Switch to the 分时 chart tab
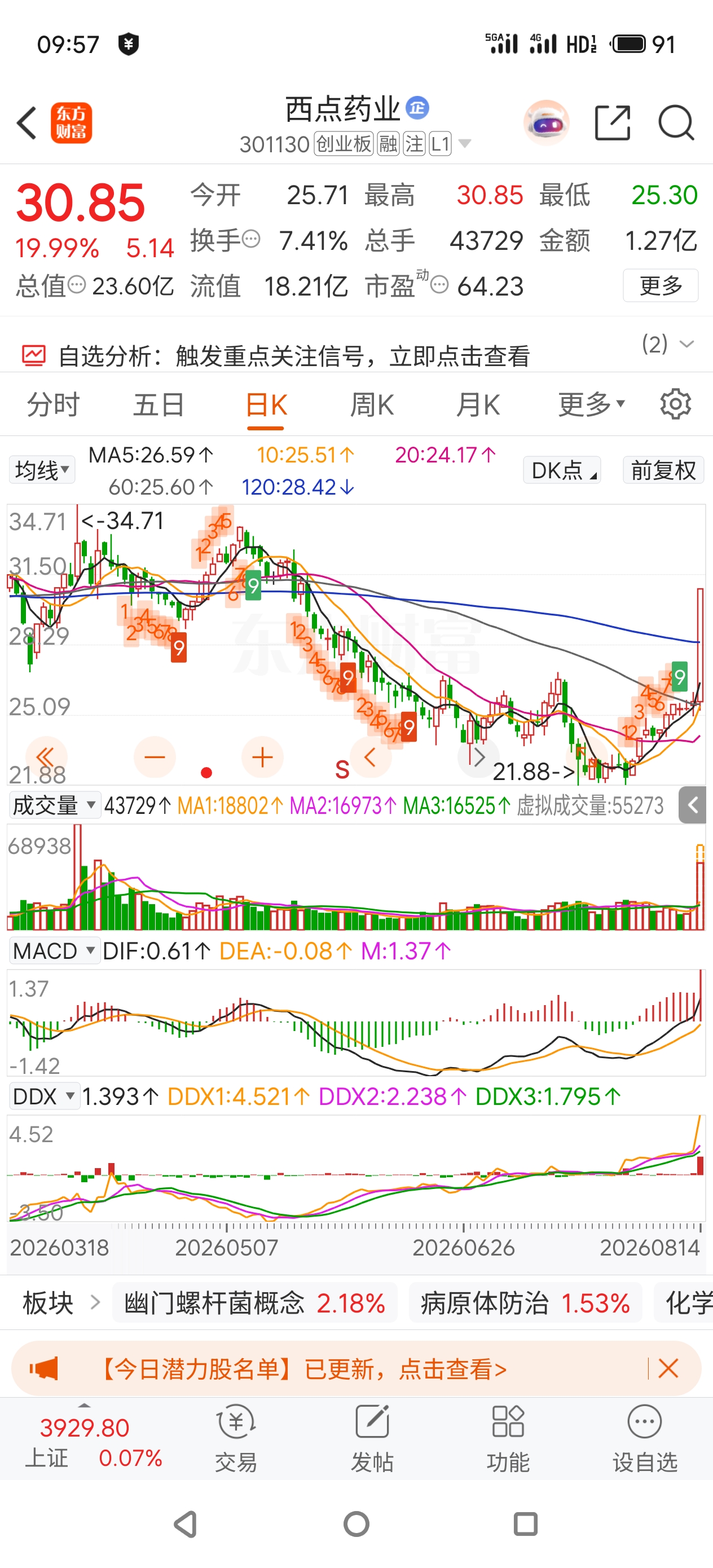The width and height of the screenshot is (713, 1568). pos(53,406)
